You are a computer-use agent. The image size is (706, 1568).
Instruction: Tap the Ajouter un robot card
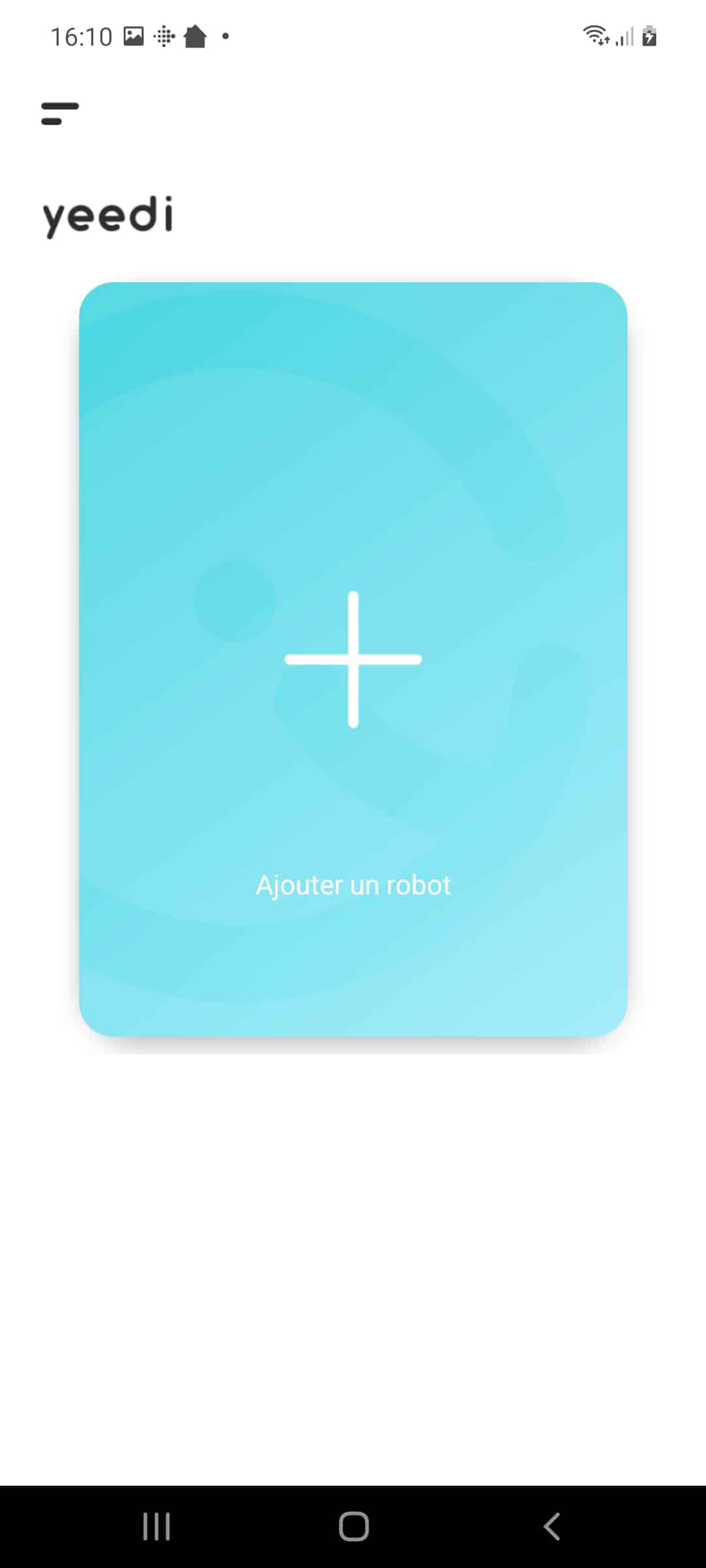tap(353, 659)
